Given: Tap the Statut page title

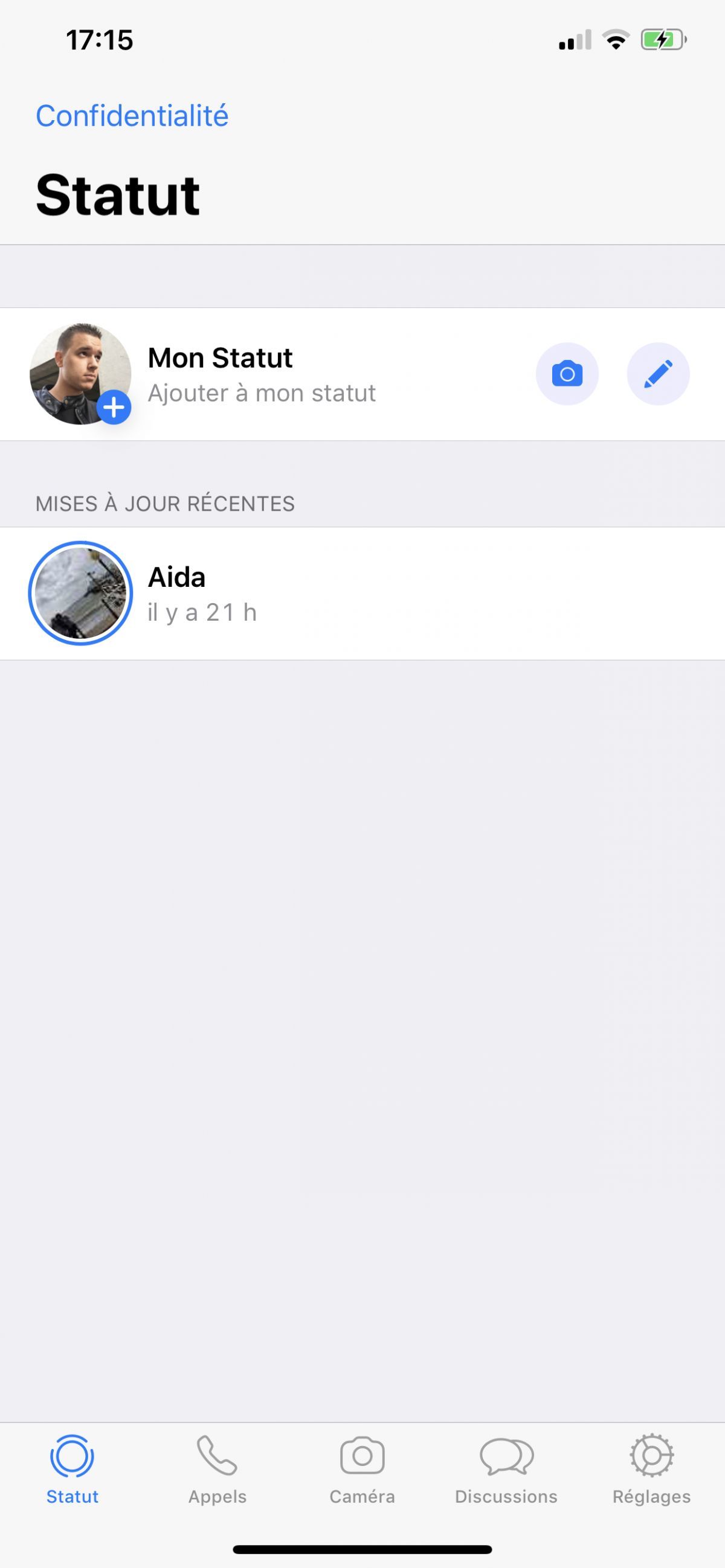Looking at the screenshot, I should [x=117, y=194].
